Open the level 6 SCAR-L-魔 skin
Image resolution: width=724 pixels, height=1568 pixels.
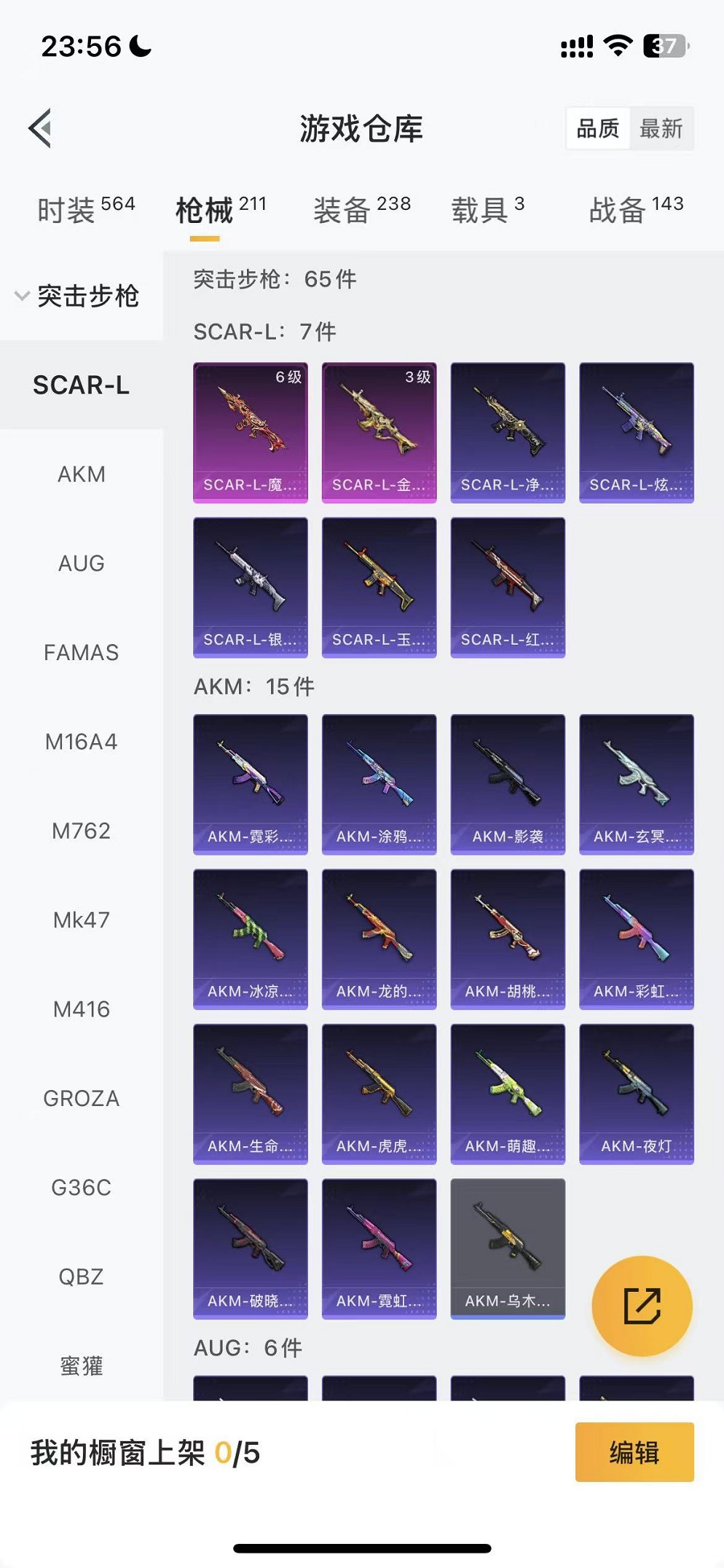(x=250, y=432)
